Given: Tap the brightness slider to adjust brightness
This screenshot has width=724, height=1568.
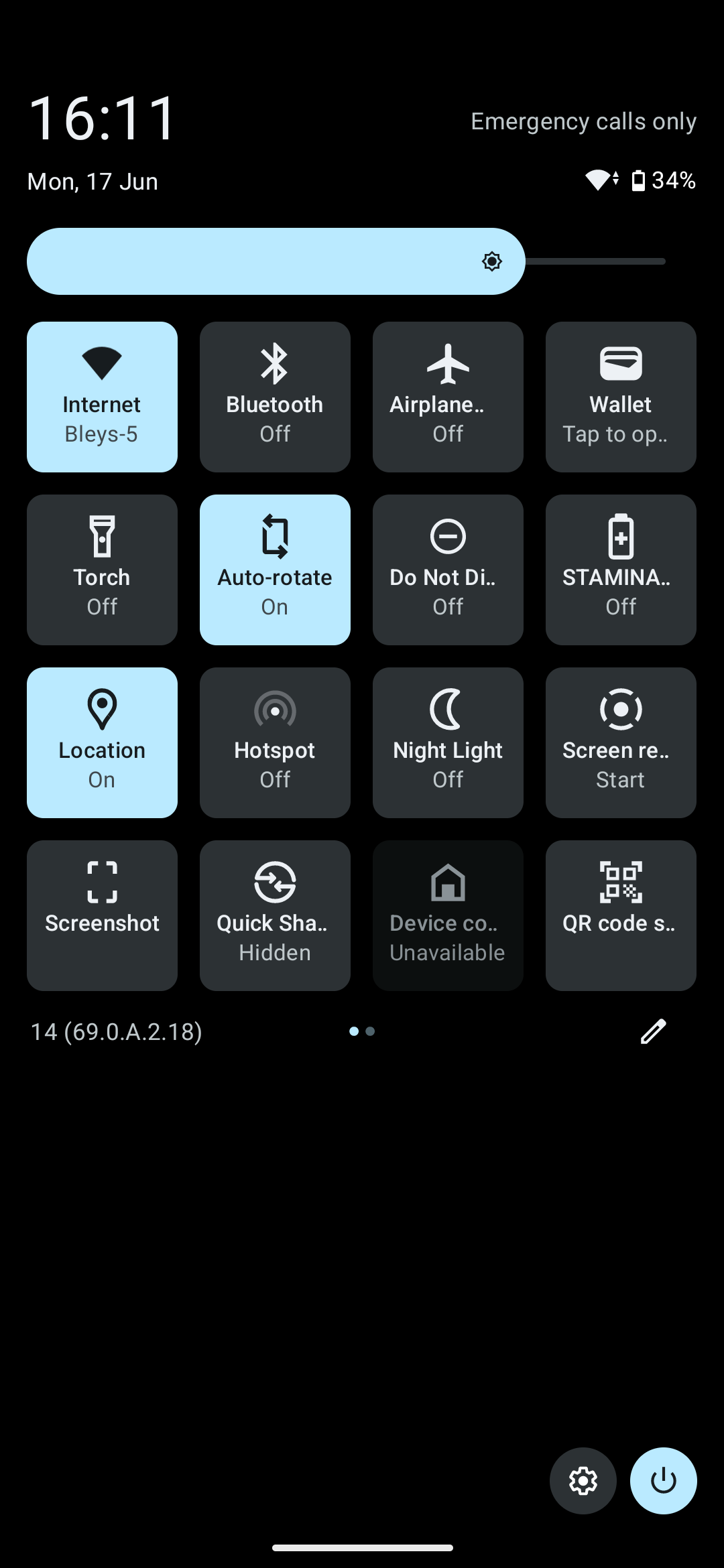Looking at the screenshot, I should (346, 261).
